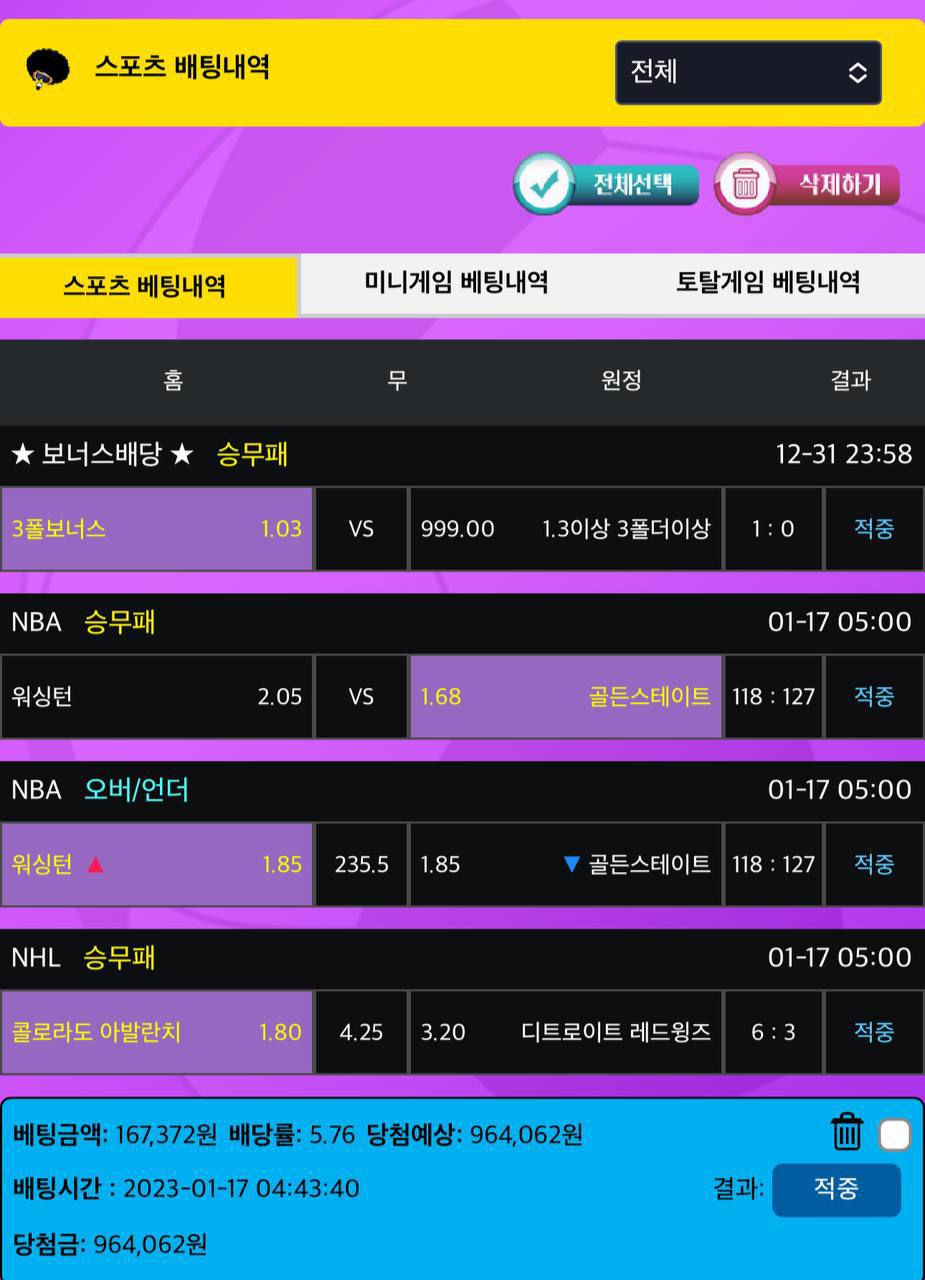Image resolution: width=925 pixels, height=1280 pixels.
Task: Delete this bet slip via trash icon
Action: (847, 1132)
